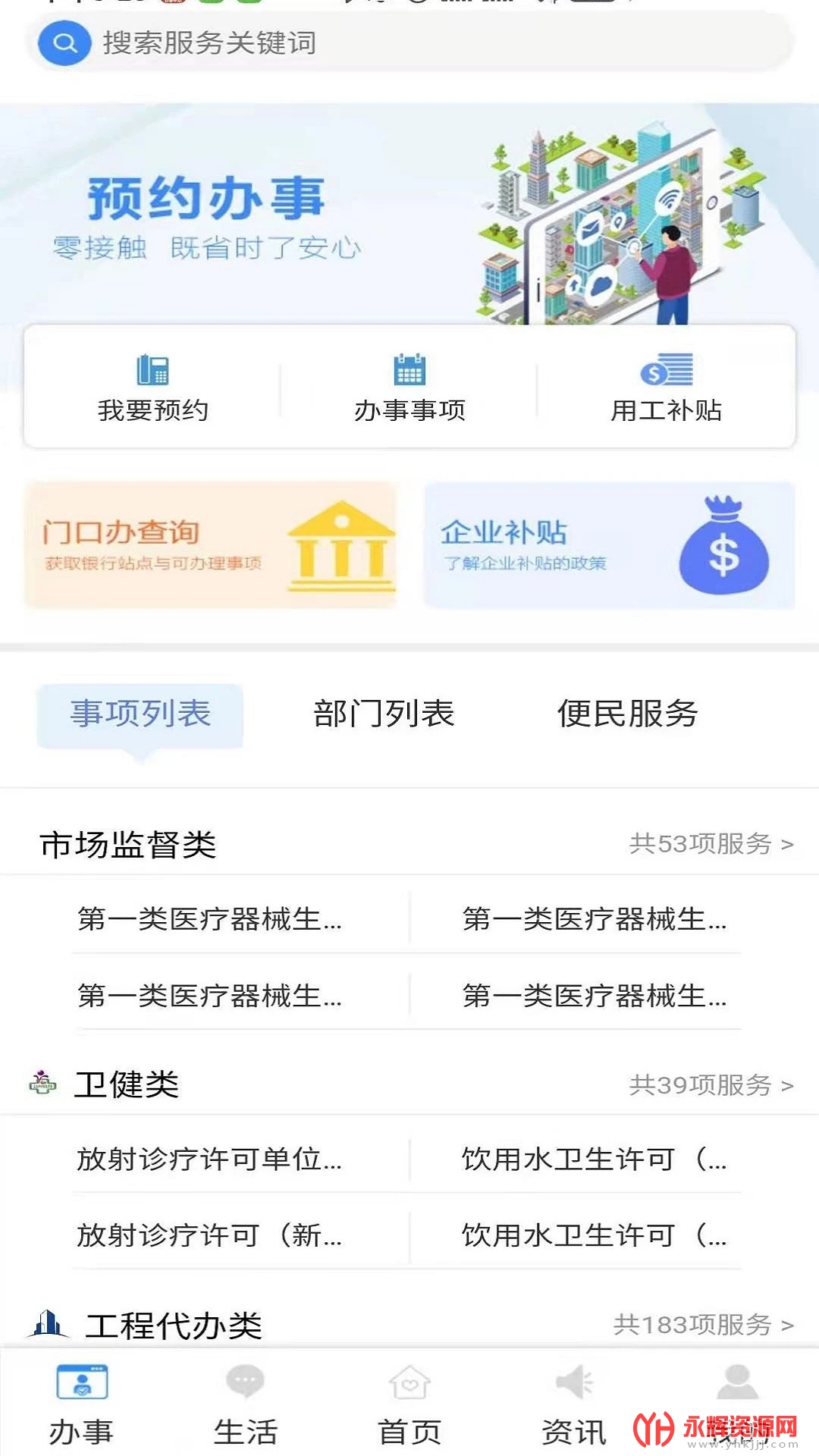This screenshot has height=1456, width=819.
Task: Open the 门口办查询 card
Action: (211, 545)
